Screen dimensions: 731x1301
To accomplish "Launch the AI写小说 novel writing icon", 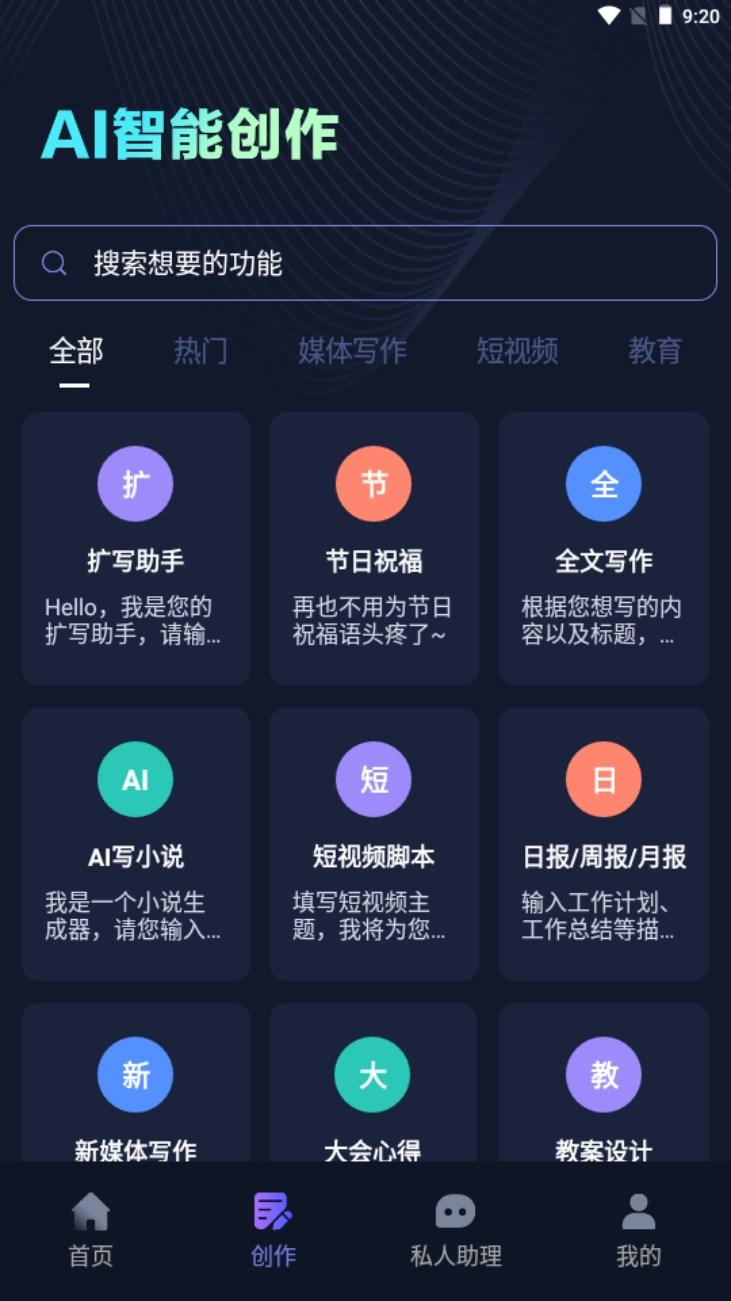I will 135,779.
